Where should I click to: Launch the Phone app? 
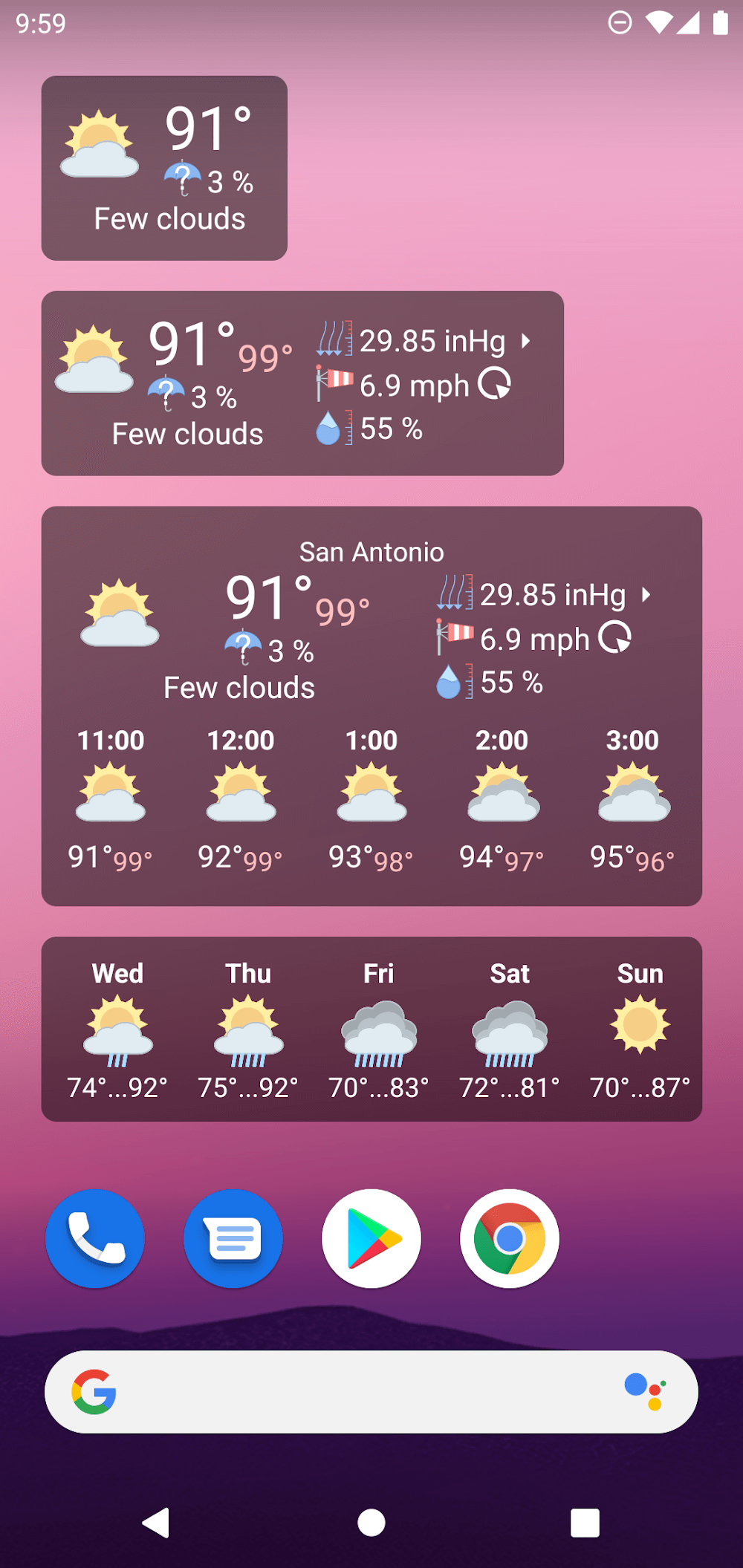point(95,1238)
